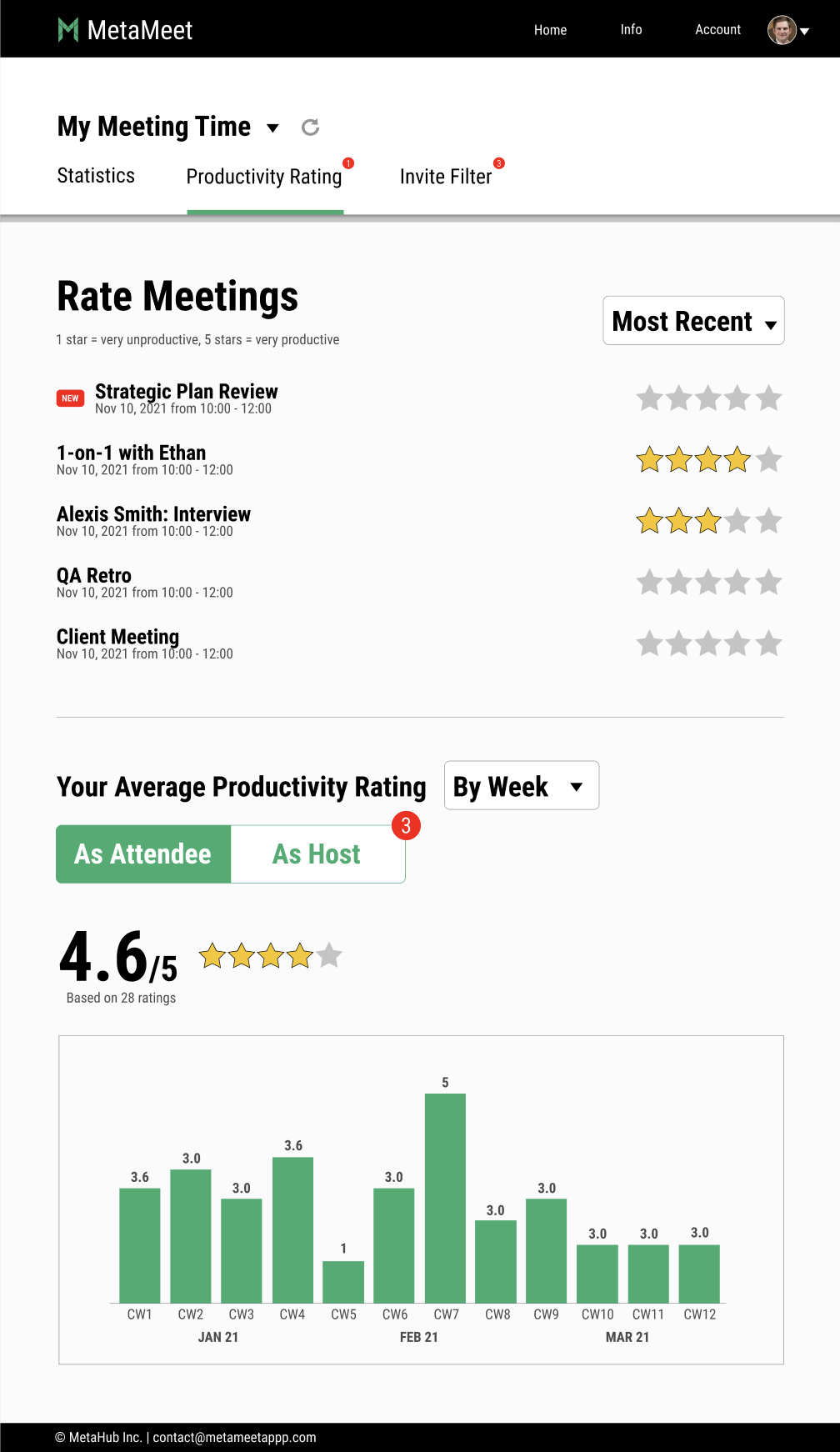Refresh My Meeting Time data

[310, 127]
